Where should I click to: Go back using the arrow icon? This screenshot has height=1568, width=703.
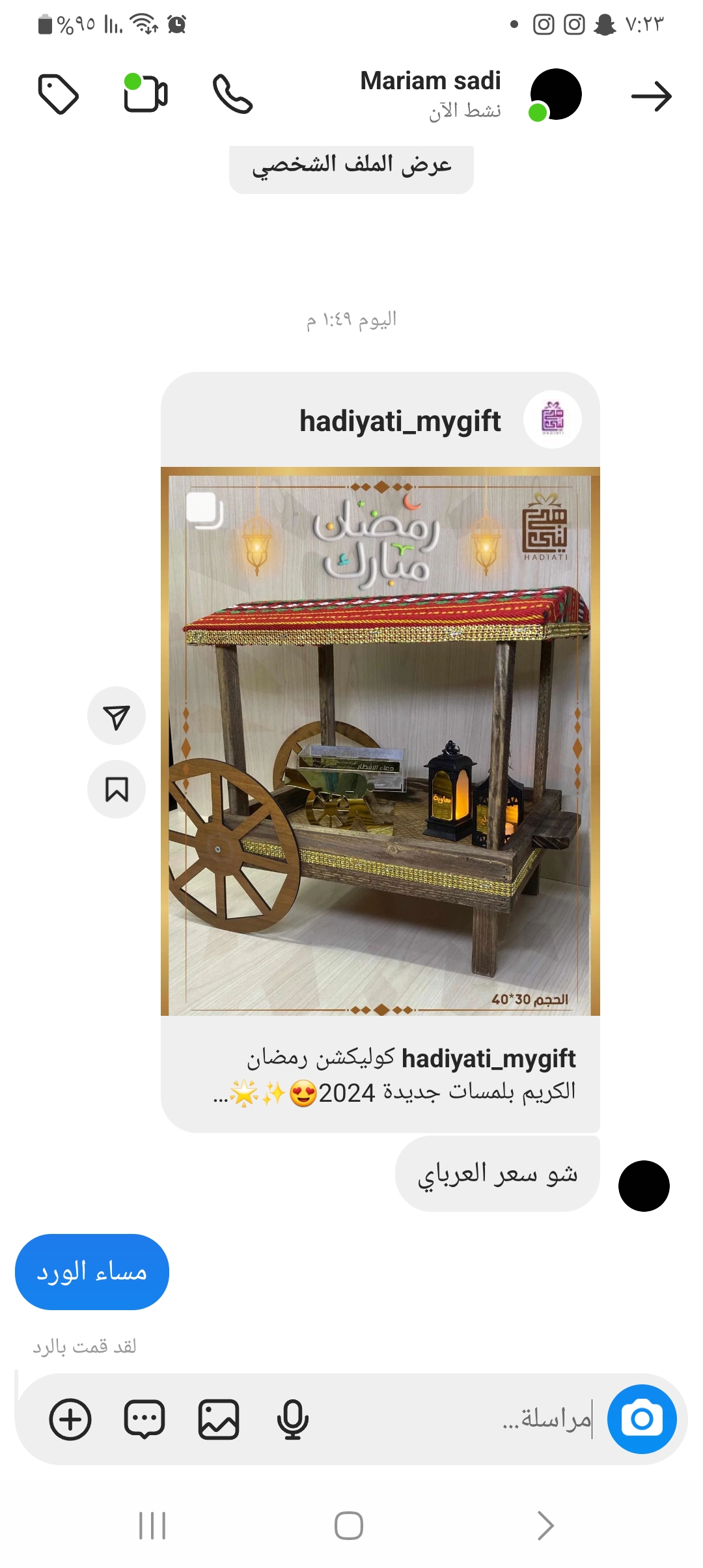click(651, 96)
